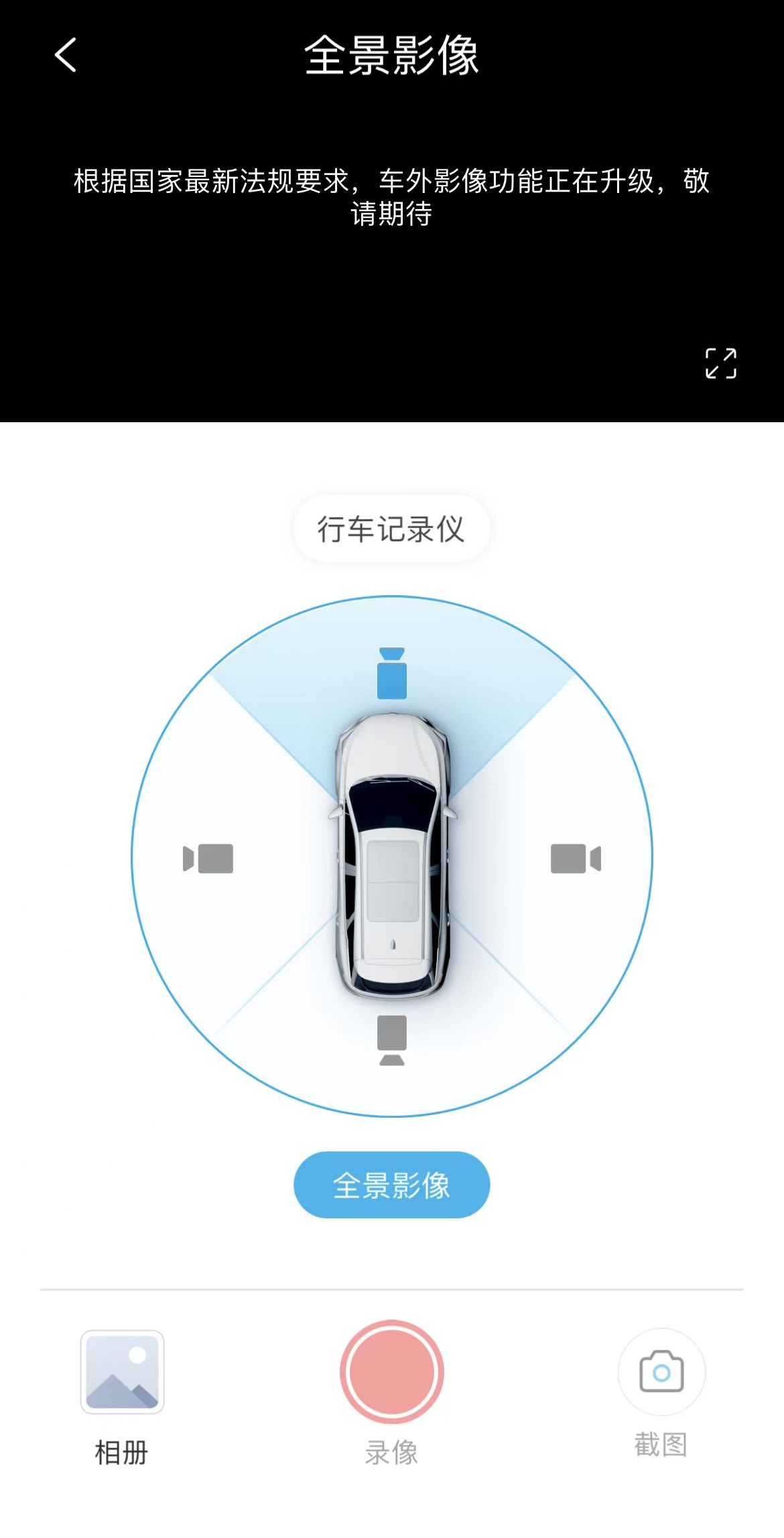The width and height of the screenshot is (784, 1538).
Task: Start recording with 录像 button
Action: pyautogui.click(x=391, y=1372)
